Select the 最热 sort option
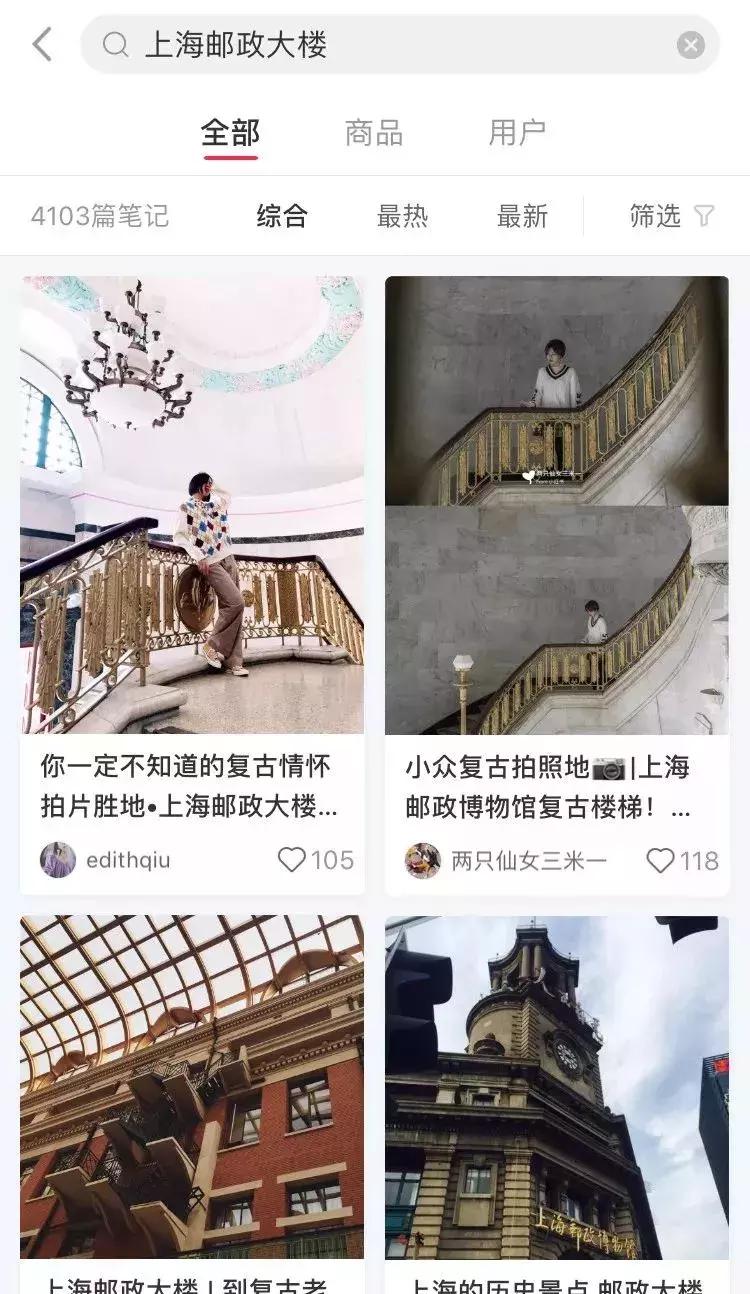This screenshot has height=1294, width=750. point(401,215)
